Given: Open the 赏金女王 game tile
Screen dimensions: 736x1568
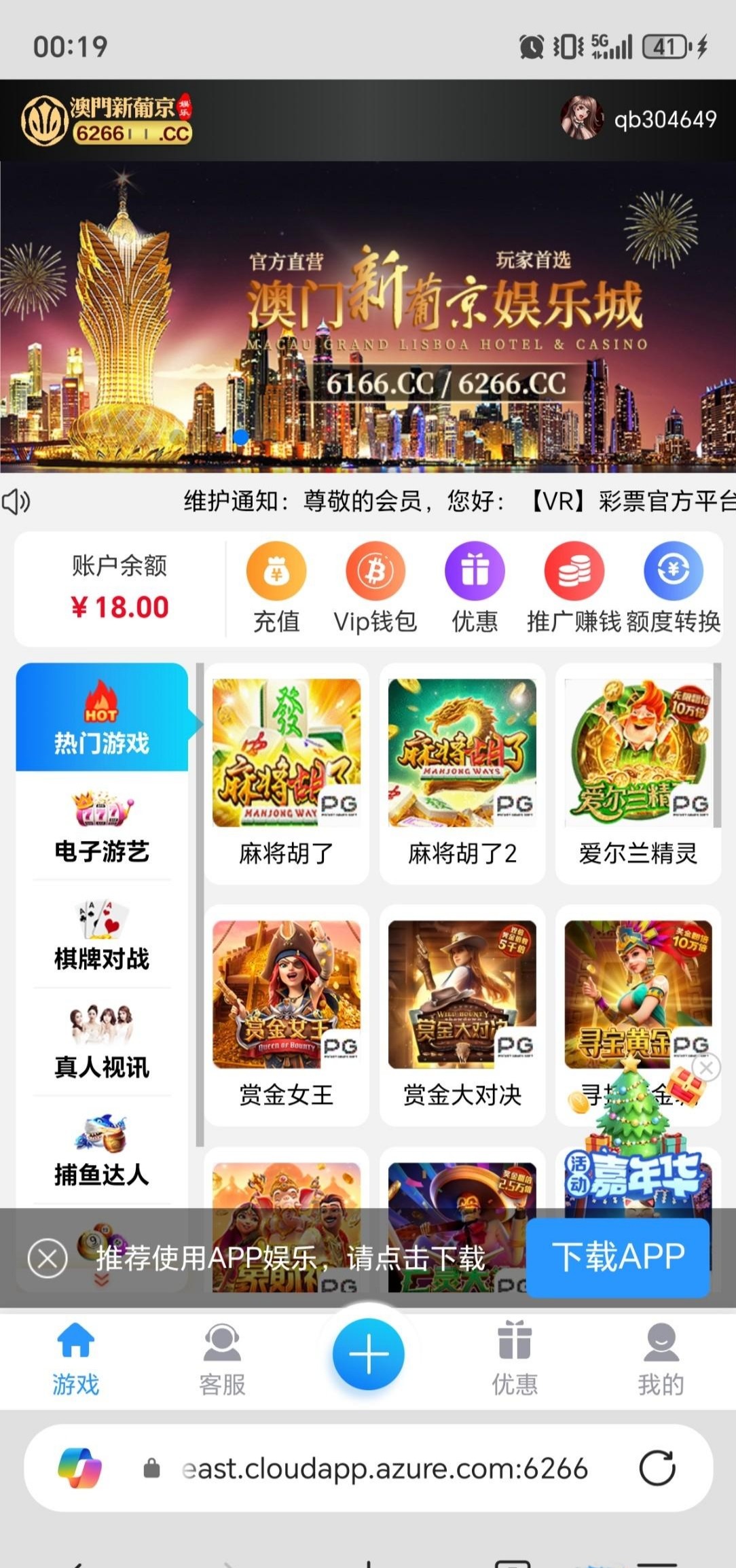Looking at the screenshot, I should coord(287,1014).
